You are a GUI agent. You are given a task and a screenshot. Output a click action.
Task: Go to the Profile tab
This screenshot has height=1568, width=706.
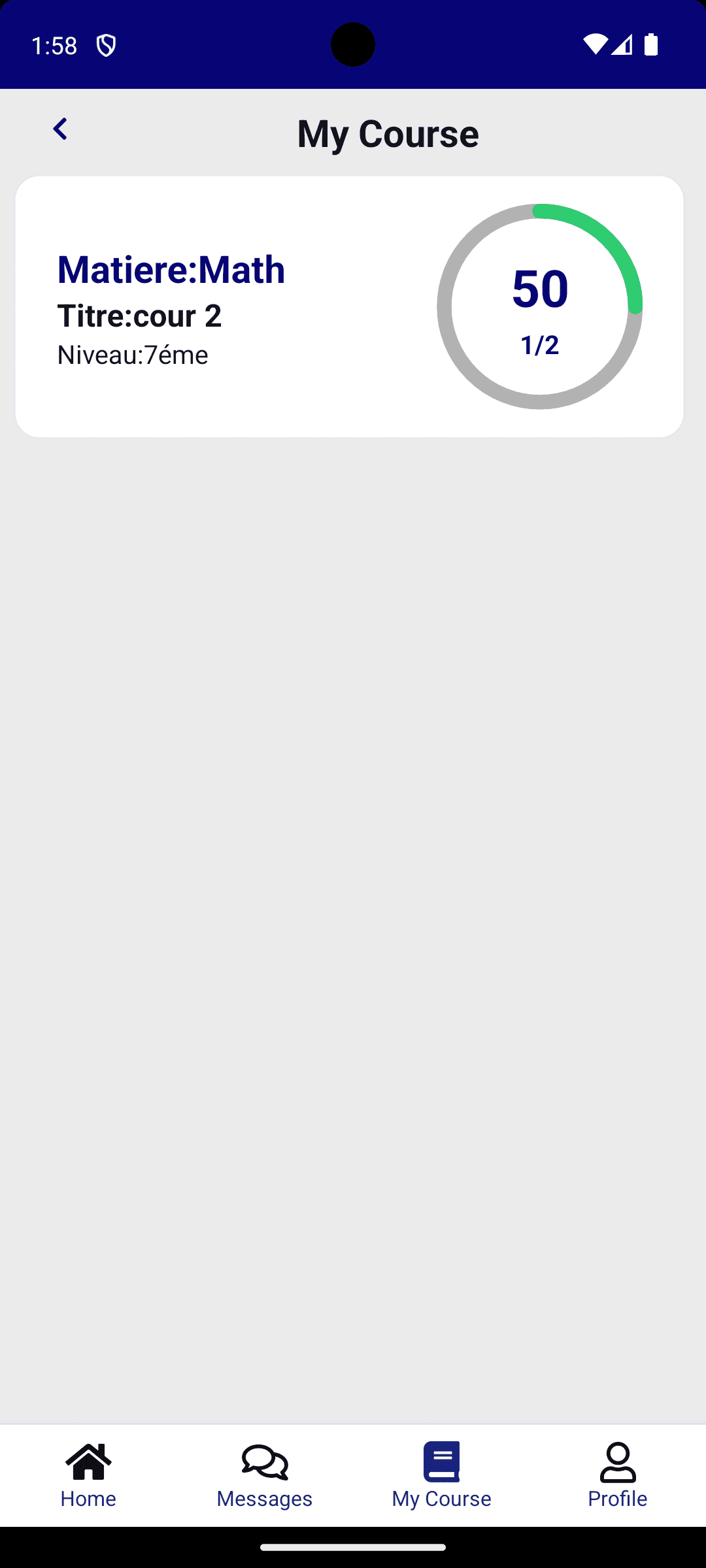click(x=618, y=1476)
